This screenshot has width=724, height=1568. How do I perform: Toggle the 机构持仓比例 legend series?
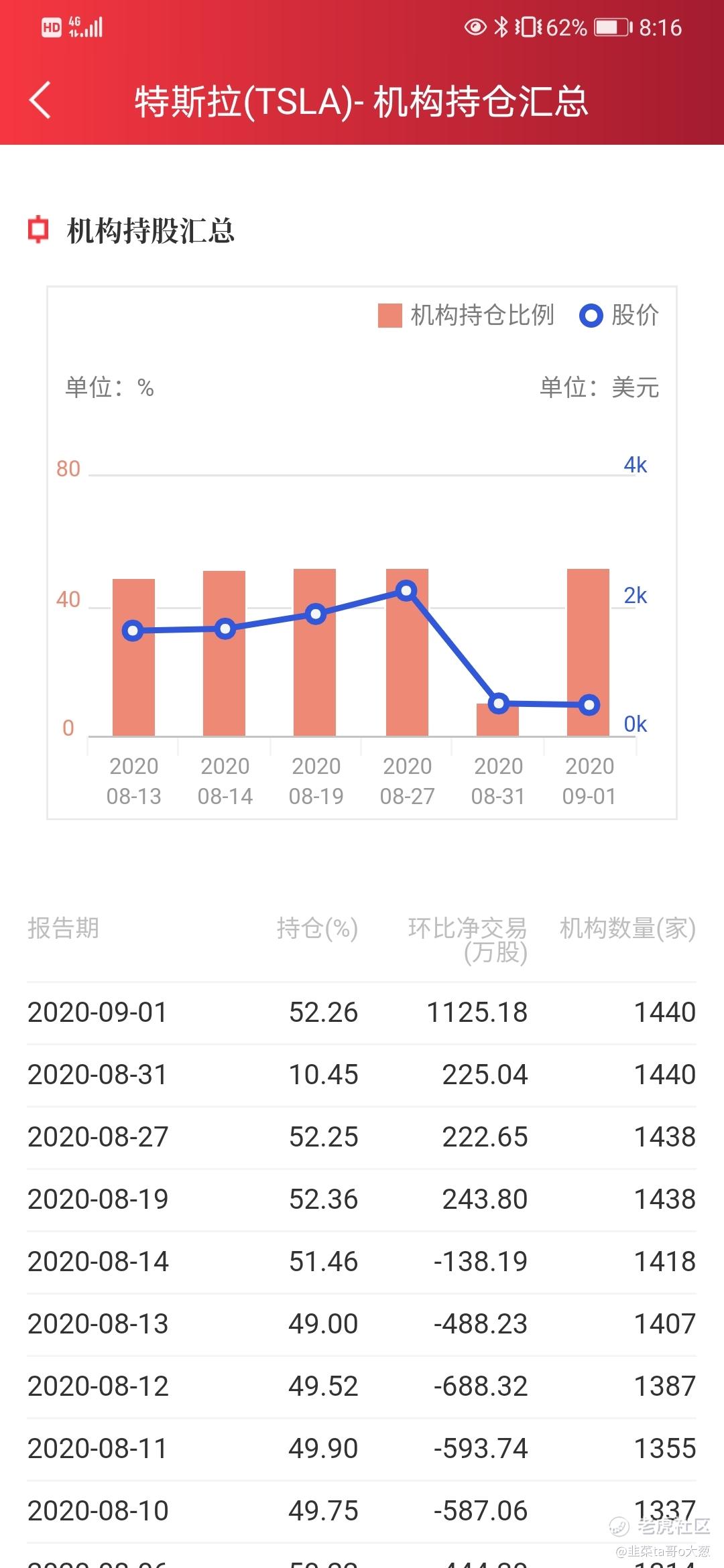pyautogui.click(x=466, y=315)
